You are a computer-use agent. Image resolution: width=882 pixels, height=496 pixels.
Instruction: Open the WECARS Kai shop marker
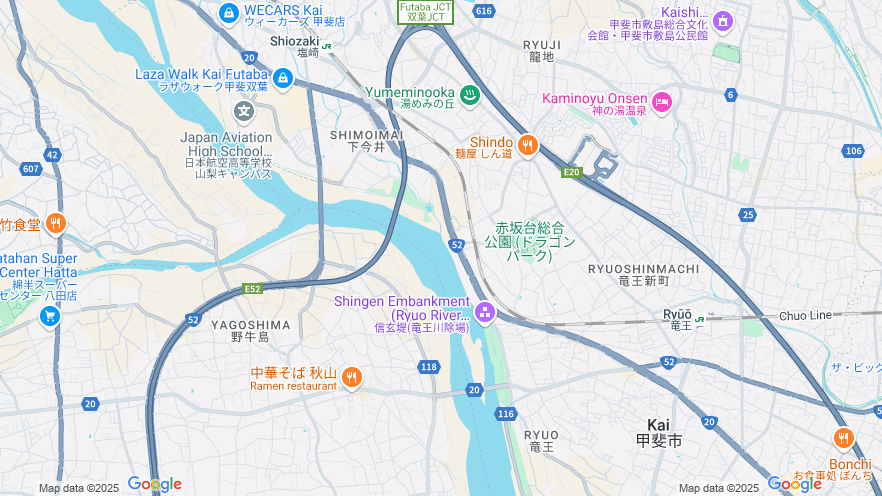coord(228,14)
